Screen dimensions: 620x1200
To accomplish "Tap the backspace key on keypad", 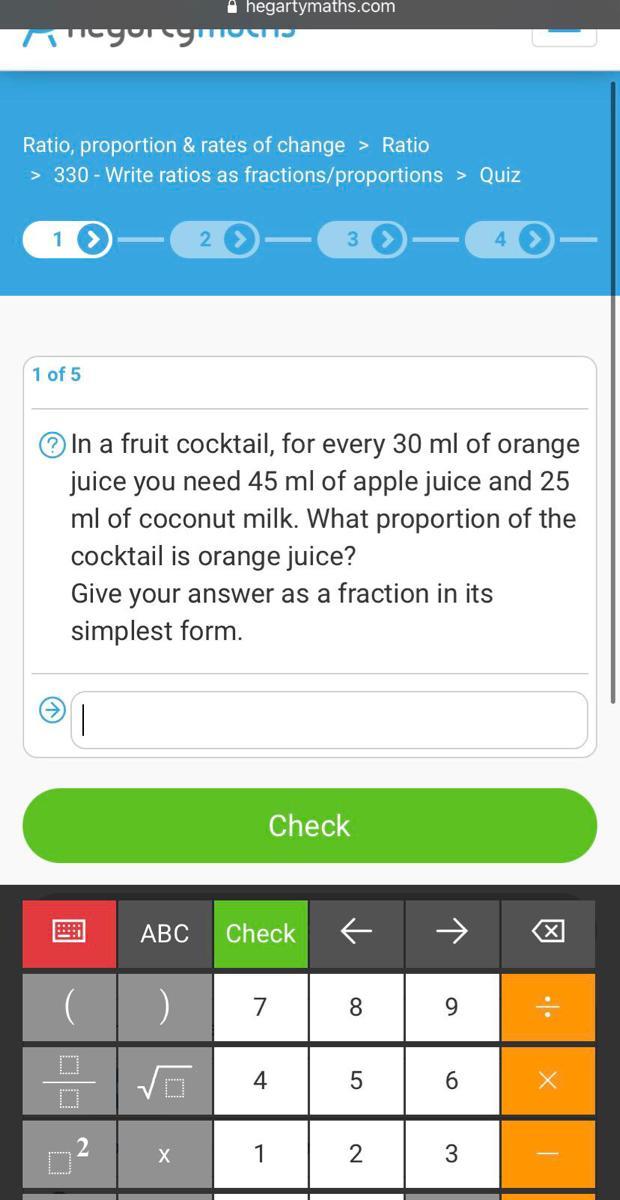I will click(548, 933).
